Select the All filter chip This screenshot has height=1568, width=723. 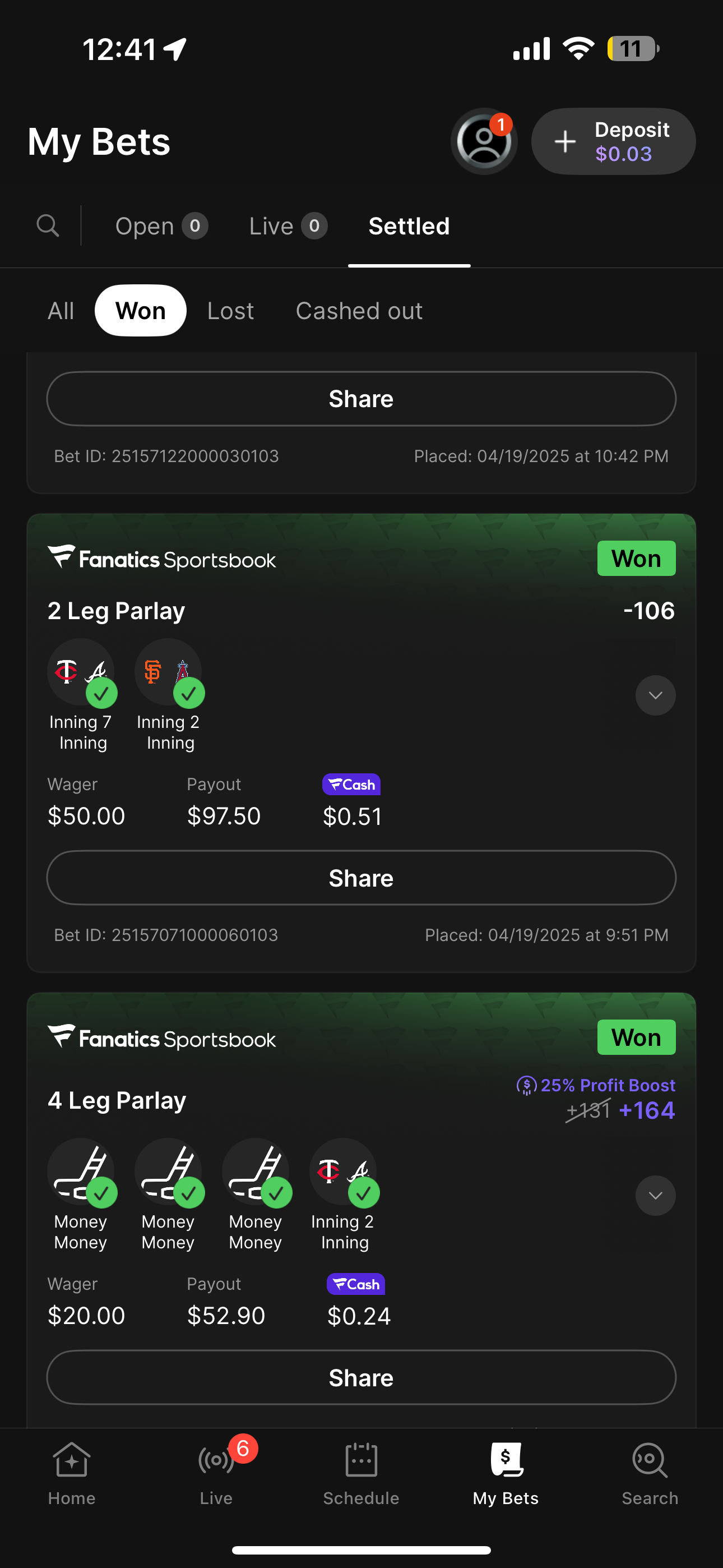click(x=61, y=311)
